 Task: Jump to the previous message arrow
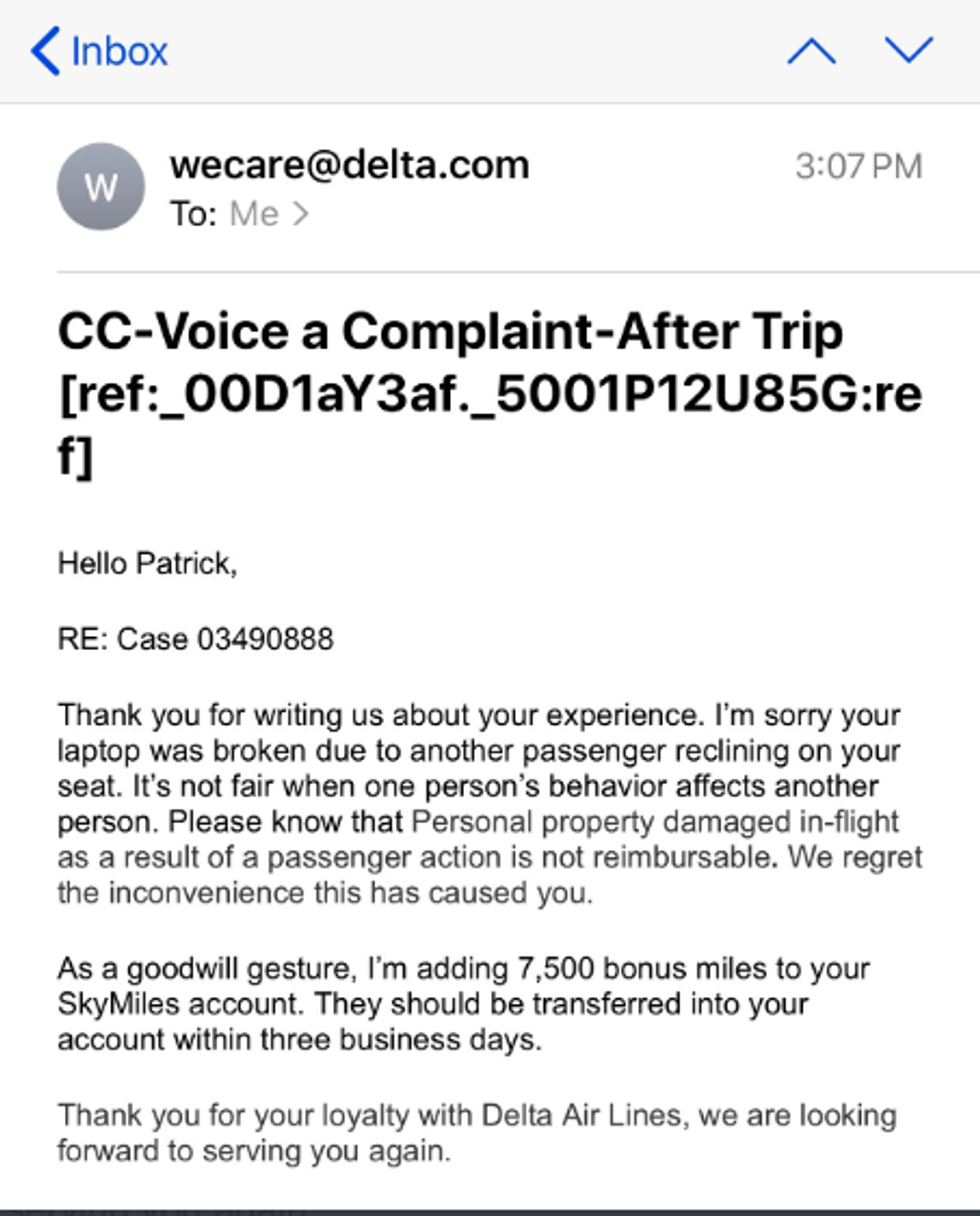(x=811, y=51)
